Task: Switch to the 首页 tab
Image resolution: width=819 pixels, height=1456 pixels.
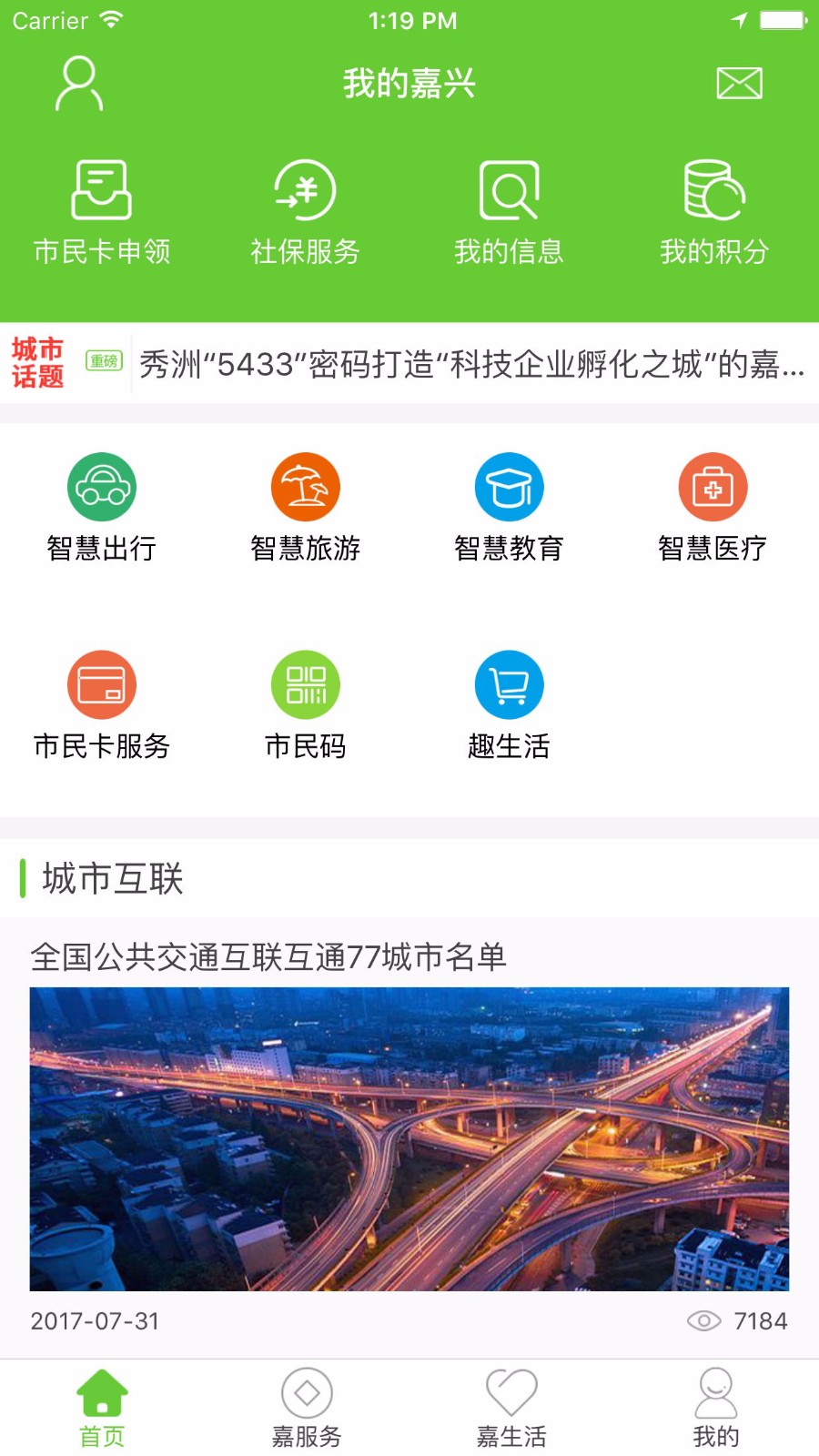Action: pyautogui.click(x=102, y=1408)
